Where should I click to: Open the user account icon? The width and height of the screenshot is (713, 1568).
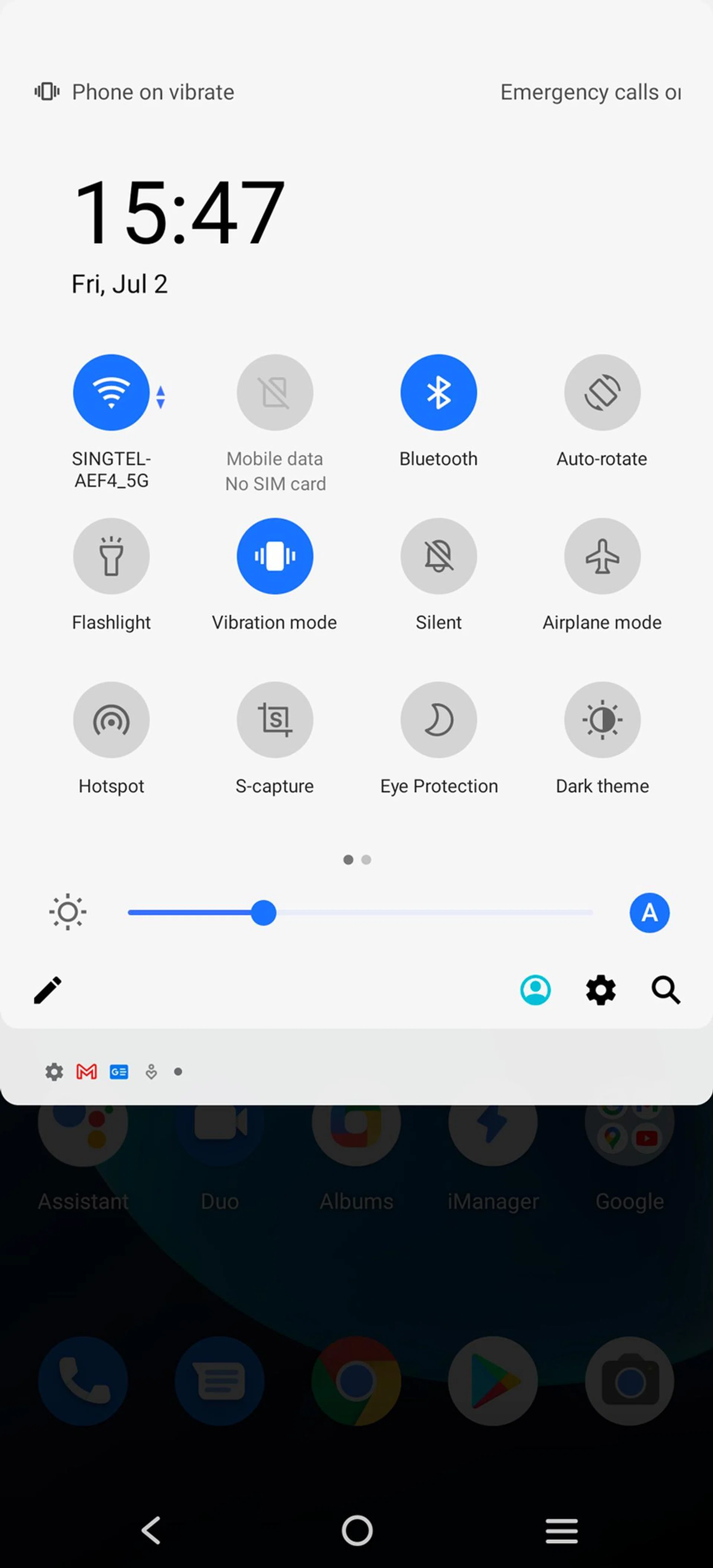tap(535, 990)
